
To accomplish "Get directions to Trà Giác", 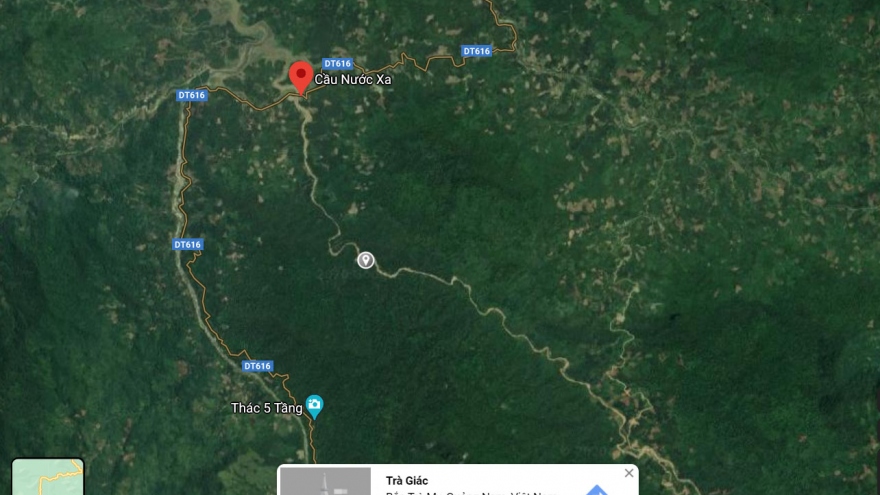I will (597, 490).
